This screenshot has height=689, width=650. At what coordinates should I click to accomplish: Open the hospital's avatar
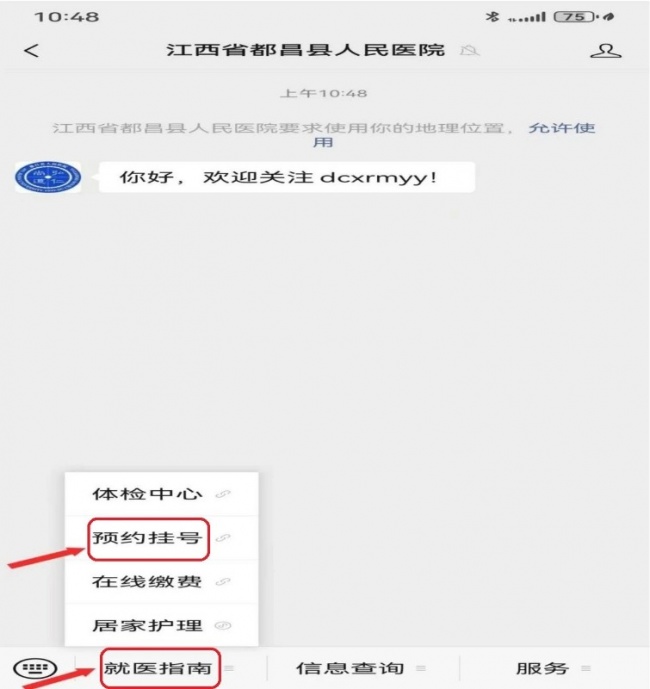(x=35, y=178)
